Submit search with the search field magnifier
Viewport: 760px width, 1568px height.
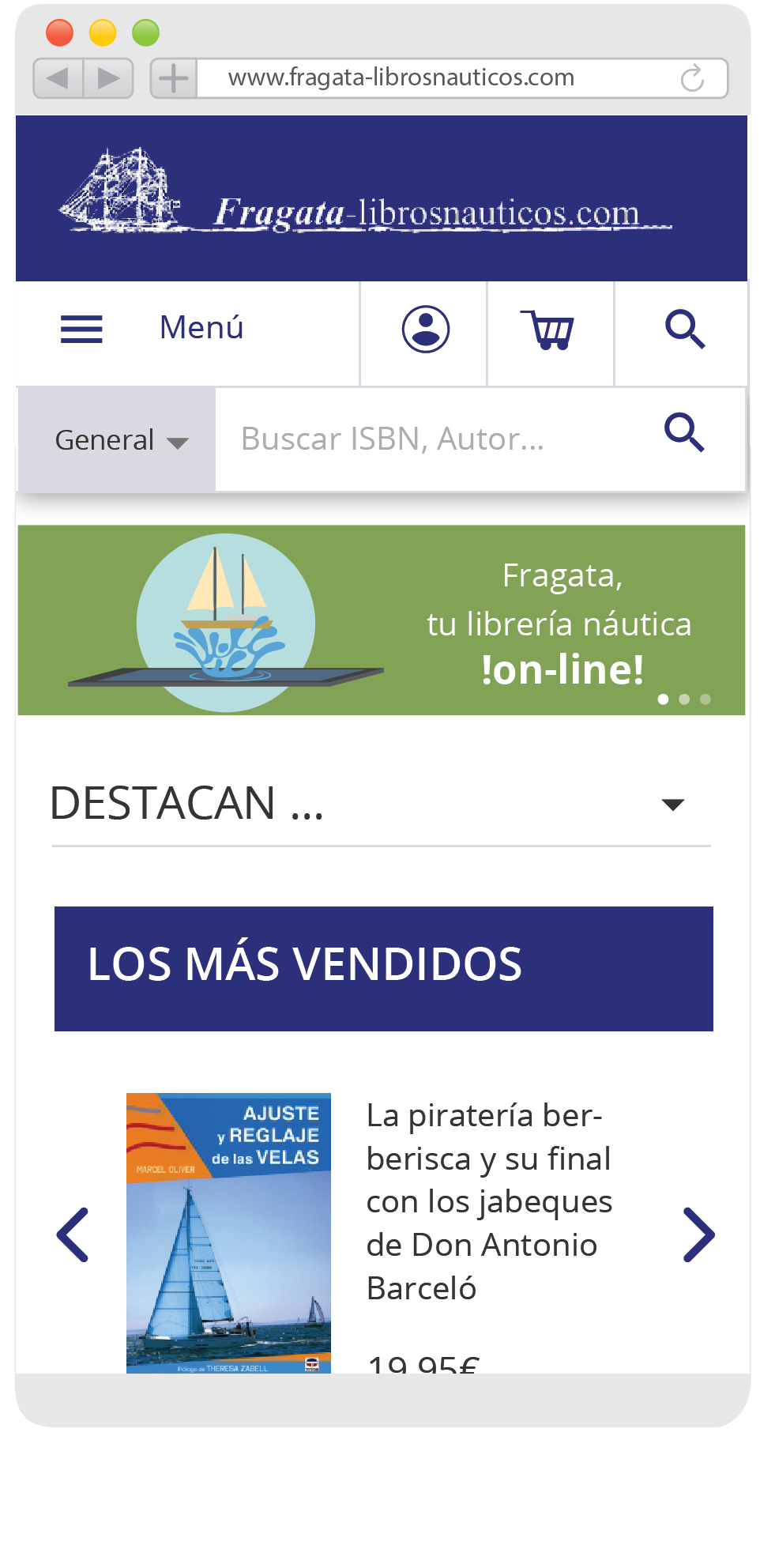(x=684, y=432)
